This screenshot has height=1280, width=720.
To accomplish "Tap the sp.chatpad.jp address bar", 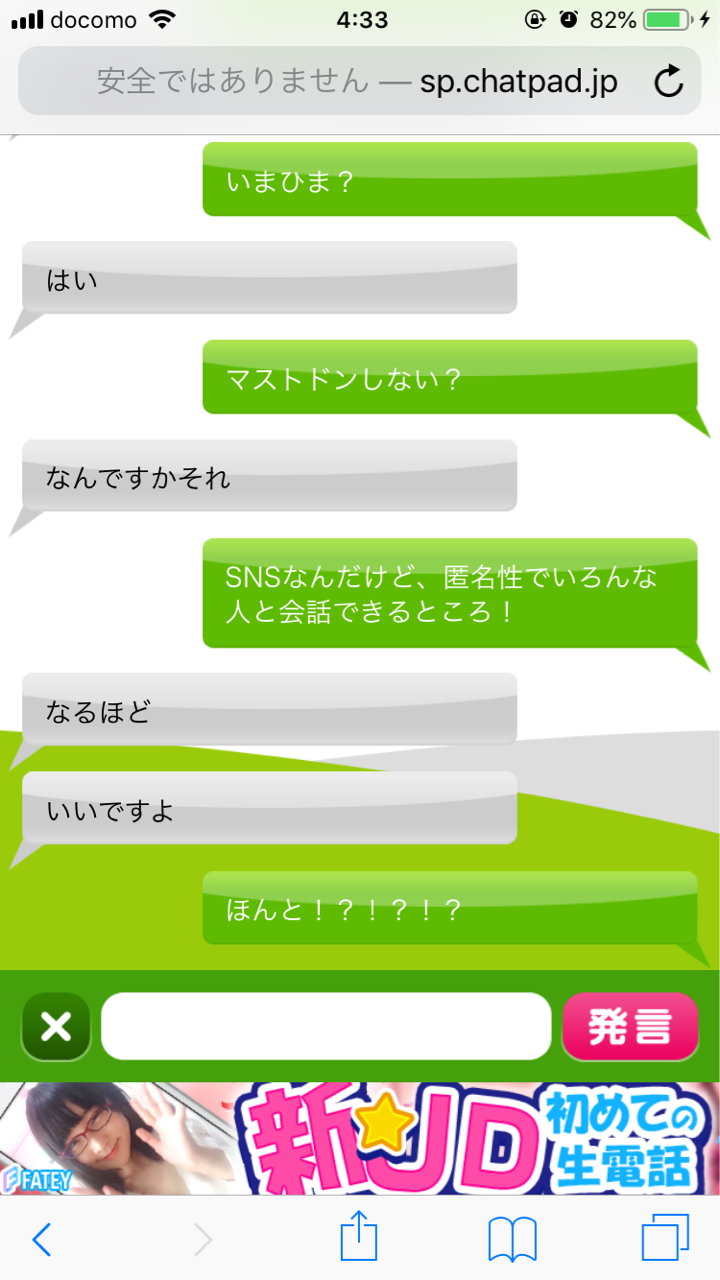I will click(x=360, y=81).
